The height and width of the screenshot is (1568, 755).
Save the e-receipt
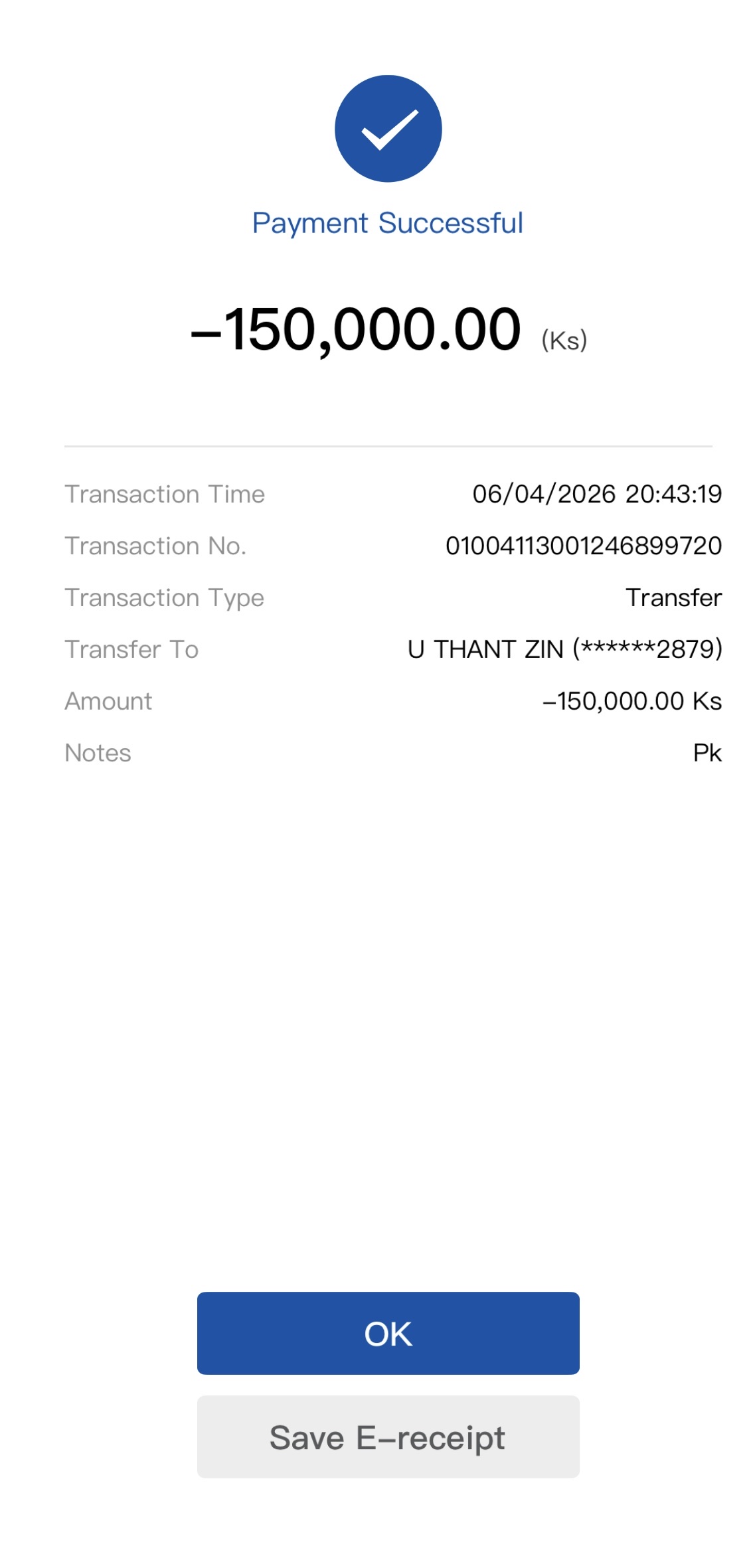388,1437
